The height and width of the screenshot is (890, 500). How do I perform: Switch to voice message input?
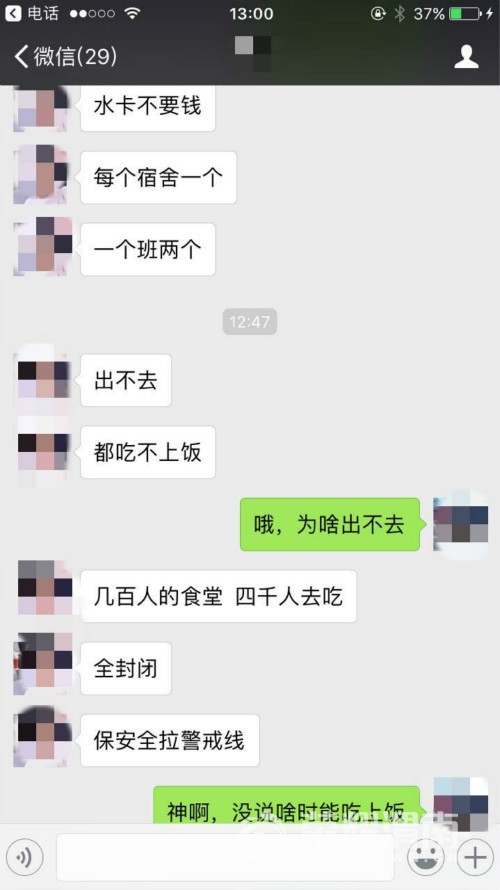(25, 857)
